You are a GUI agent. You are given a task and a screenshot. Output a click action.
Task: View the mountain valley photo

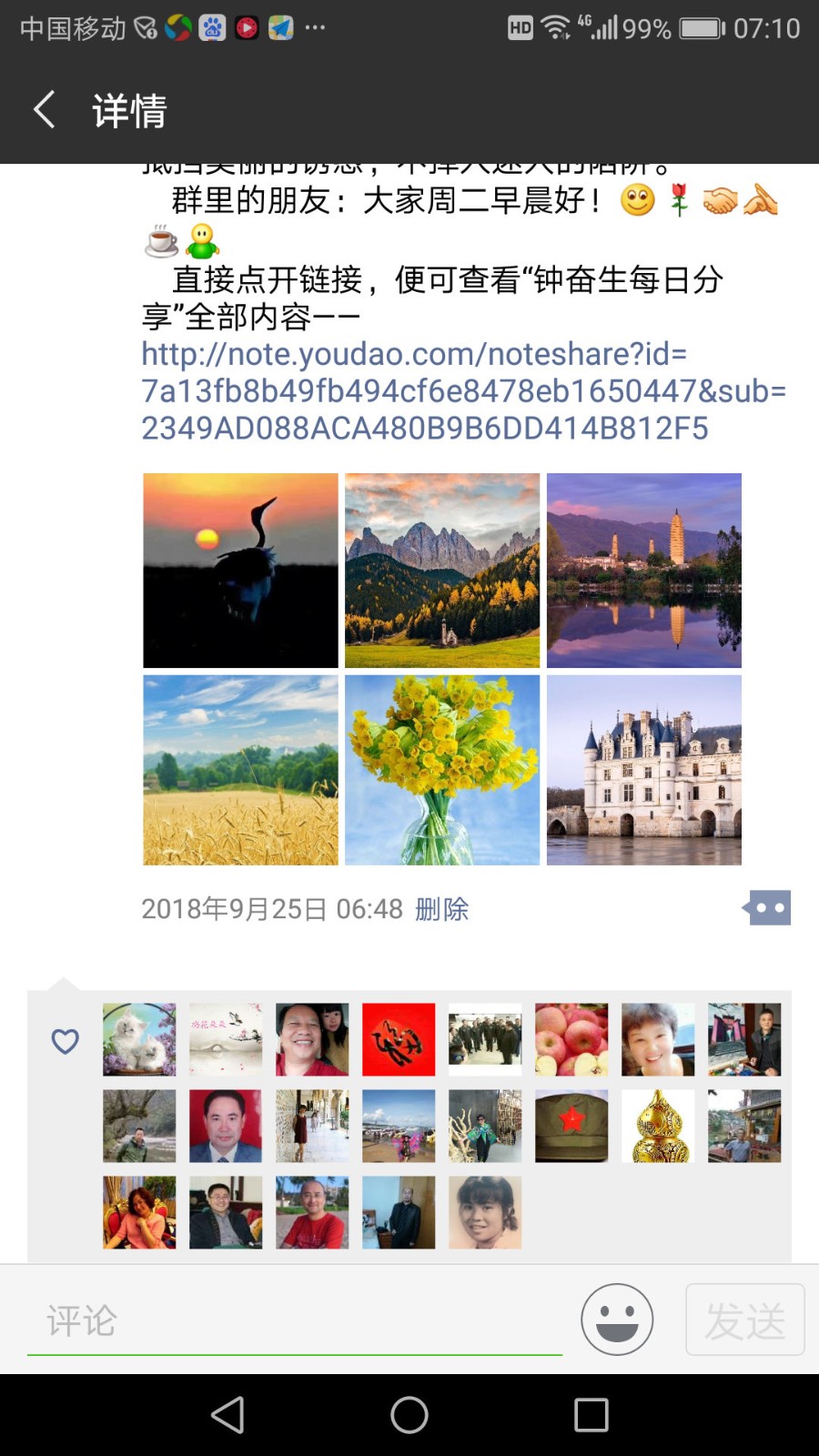pos(442,571)
